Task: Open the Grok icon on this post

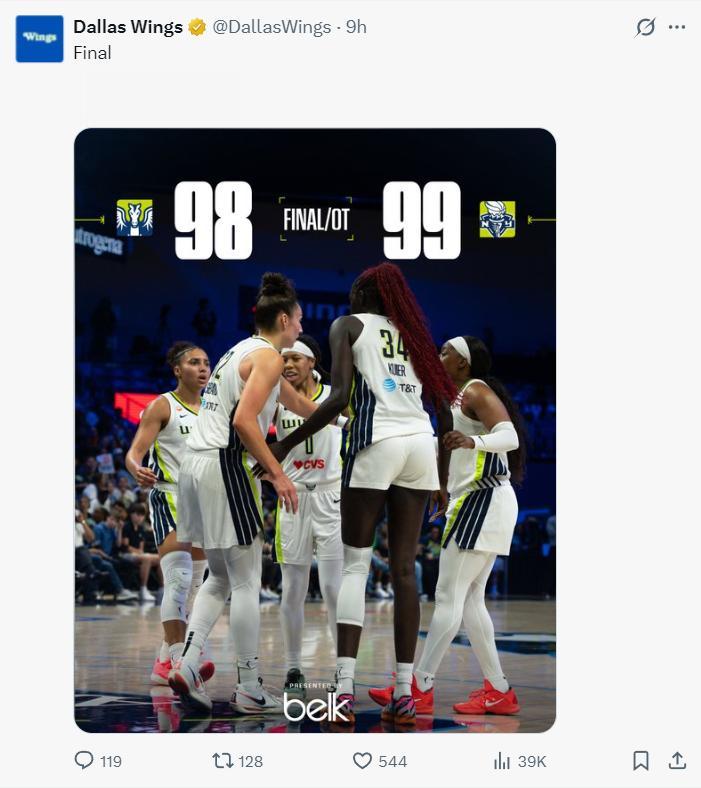Action: click(x=645, y=27)
